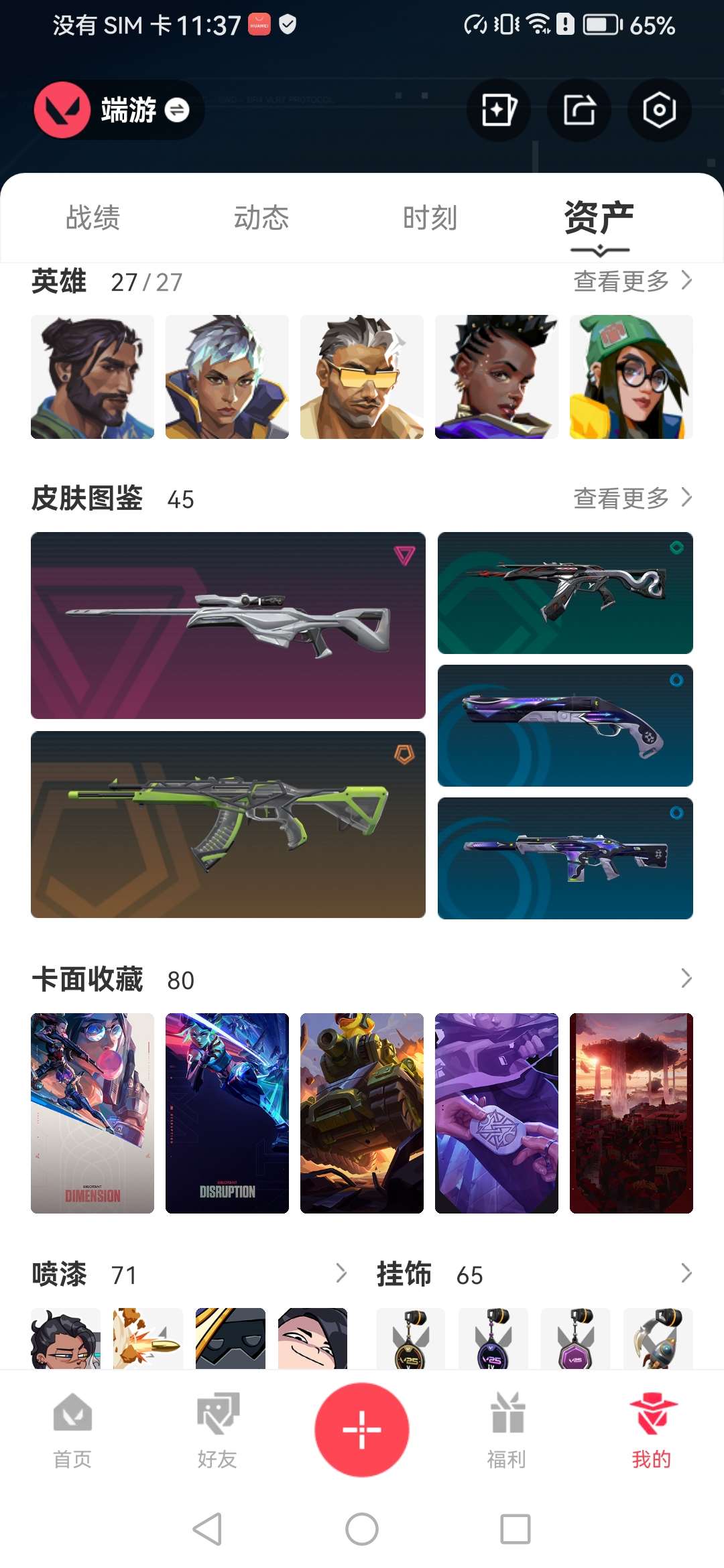Open the green and gray rifle skin card
Image resolution: width=724 pixels, height=1568 pixels.
[x=228, y=824]
